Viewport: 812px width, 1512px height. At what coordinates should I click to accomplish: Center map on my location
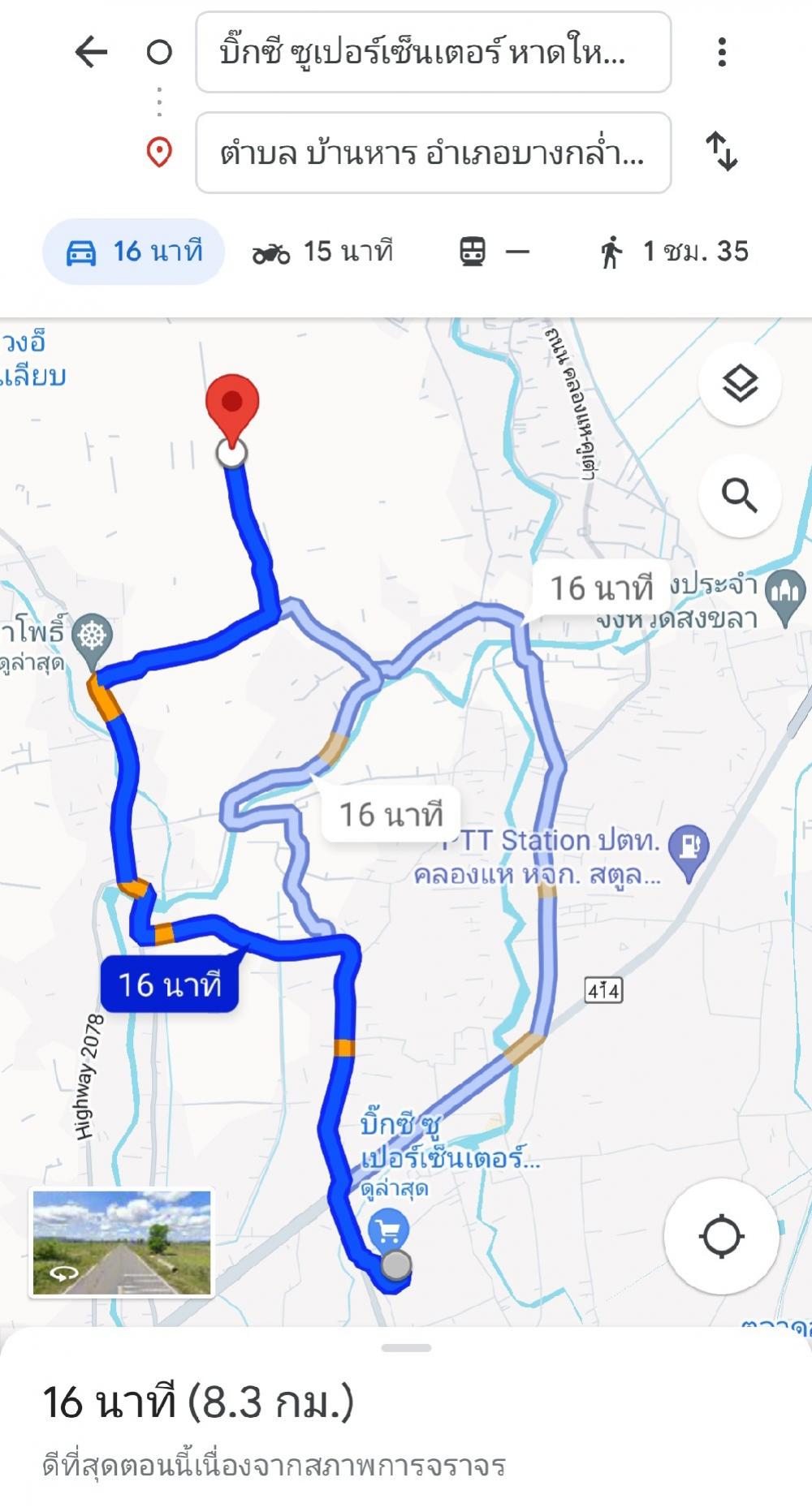coord(721,1237)
